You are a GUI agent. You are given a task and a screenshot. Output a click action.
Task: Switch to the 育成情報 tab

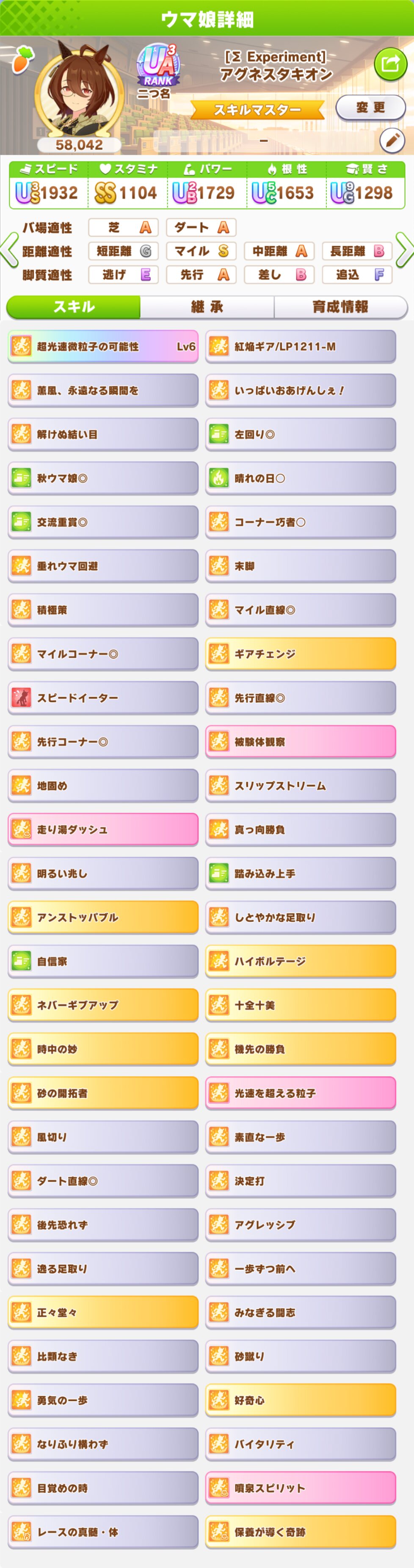point(340,307)
